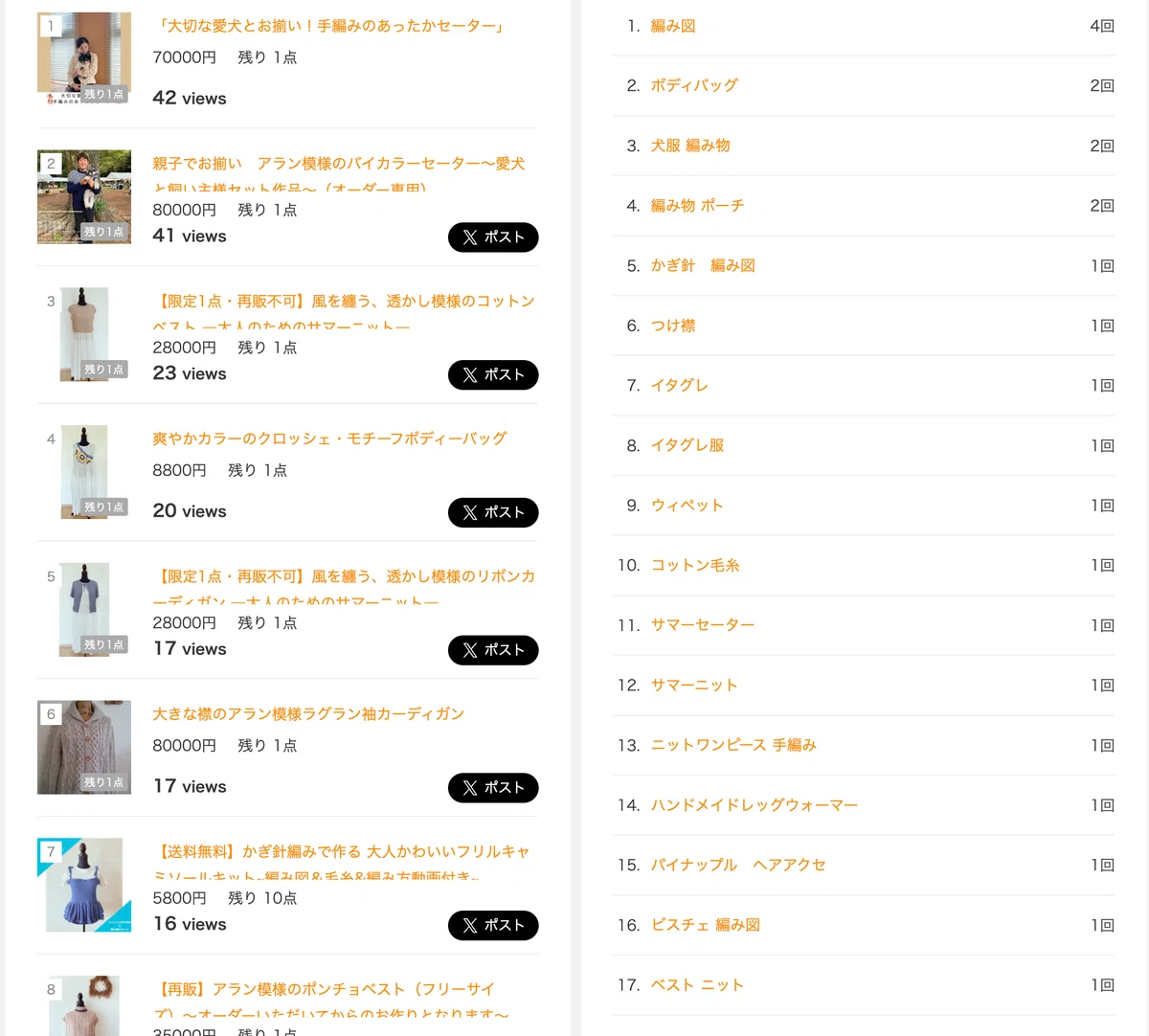The height and width of the screenshot is (1036, 1149).
Task: Open the ビスチェ 編み図 keyword
Action: click(706, 925)
